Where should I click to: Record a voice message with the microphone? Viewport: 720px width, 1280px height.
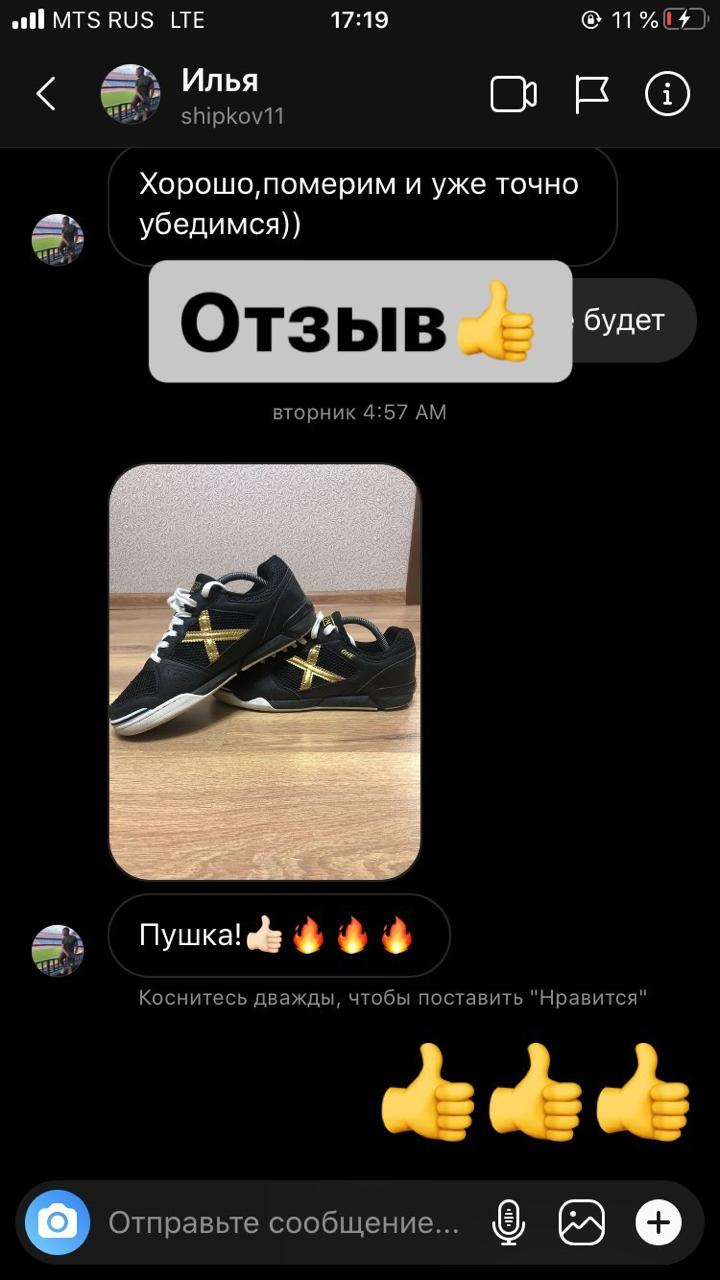click(508, 1222)
